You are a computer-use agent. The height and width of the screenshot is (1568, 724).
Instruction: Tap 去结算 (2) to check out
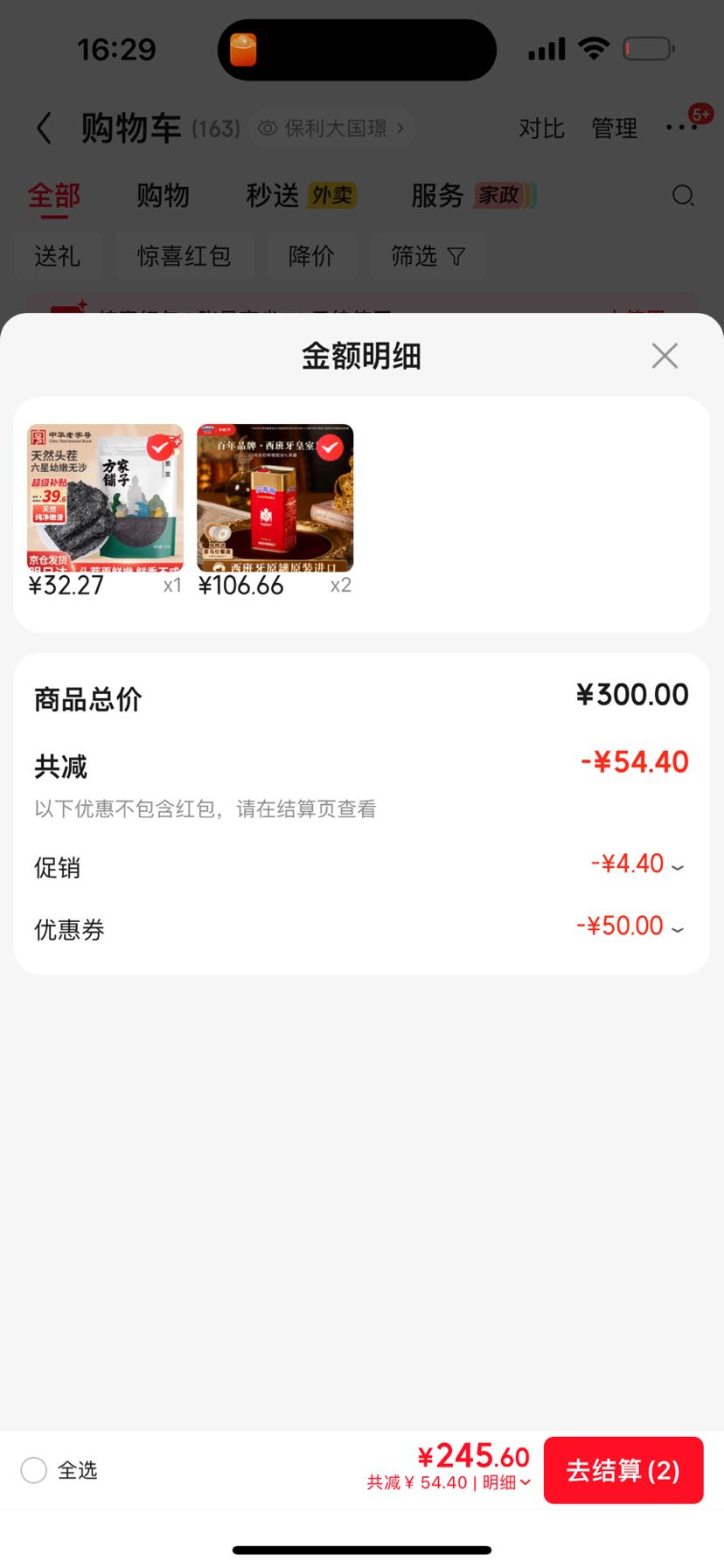(x=623, y=1470)
